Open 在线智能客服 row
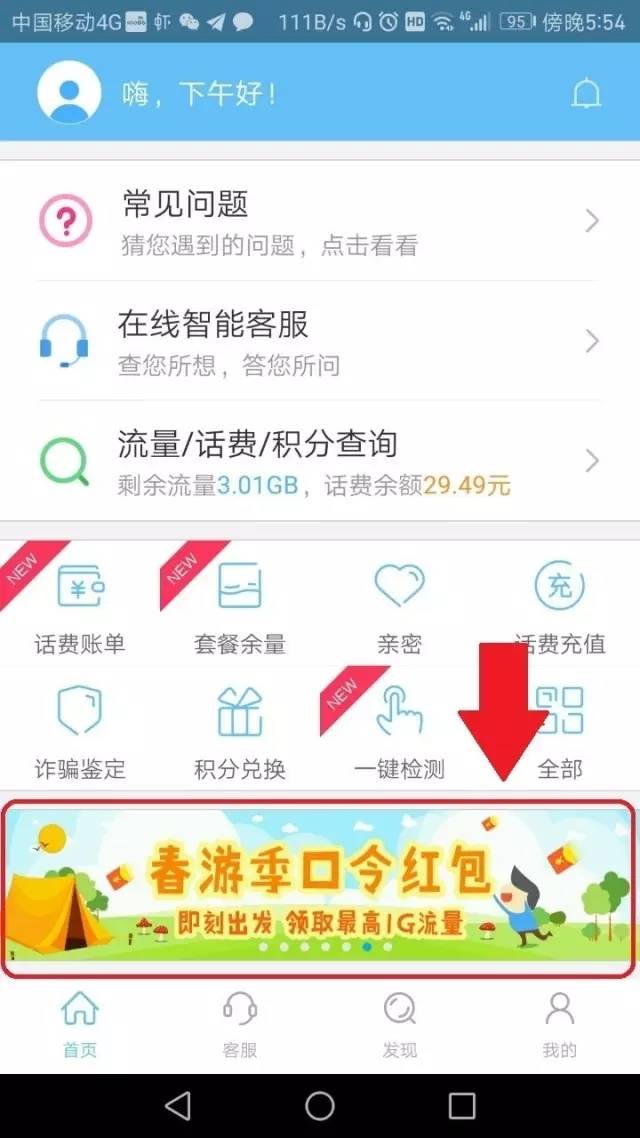The height and width of the screenshot is (1138, 640). (319, 341)
